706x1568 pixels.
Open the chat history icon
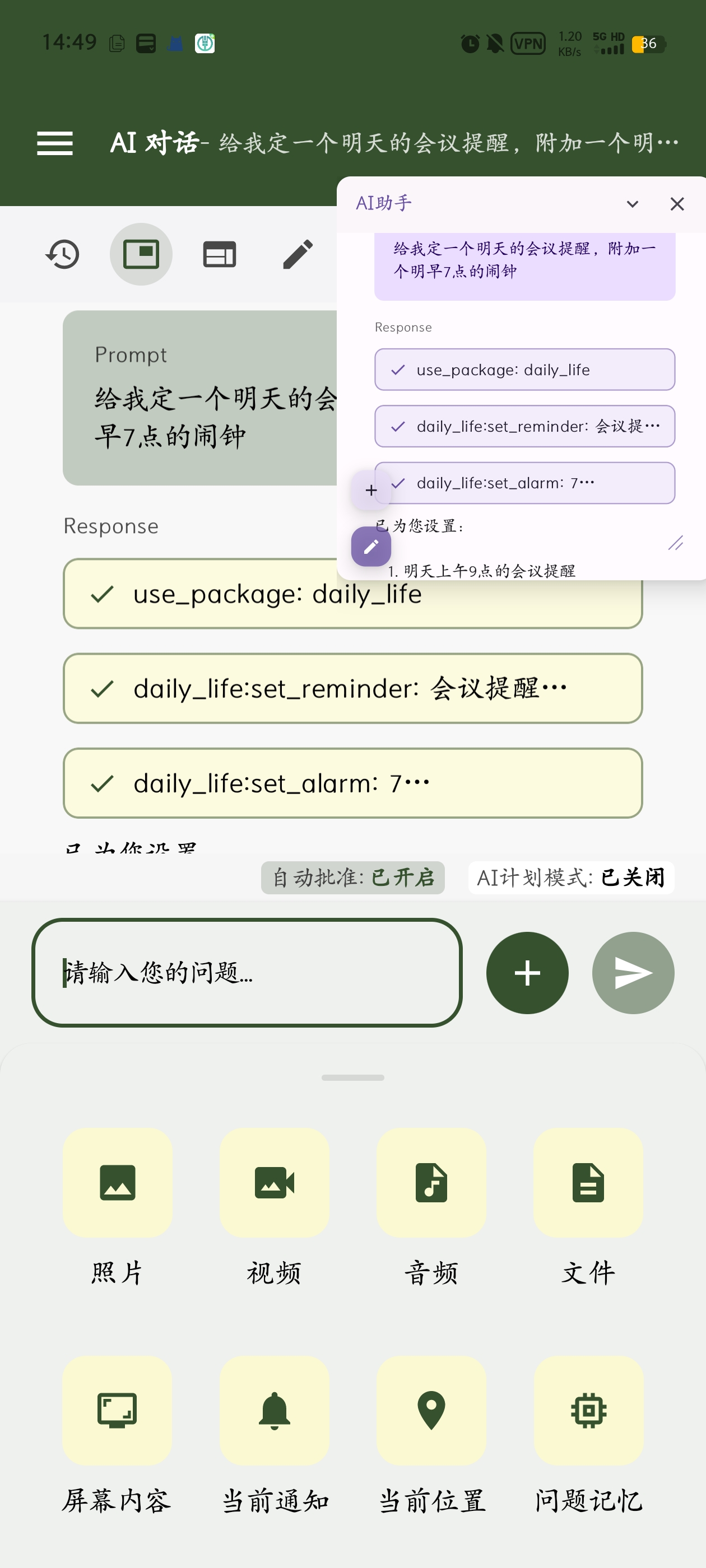tap(63, 254)
